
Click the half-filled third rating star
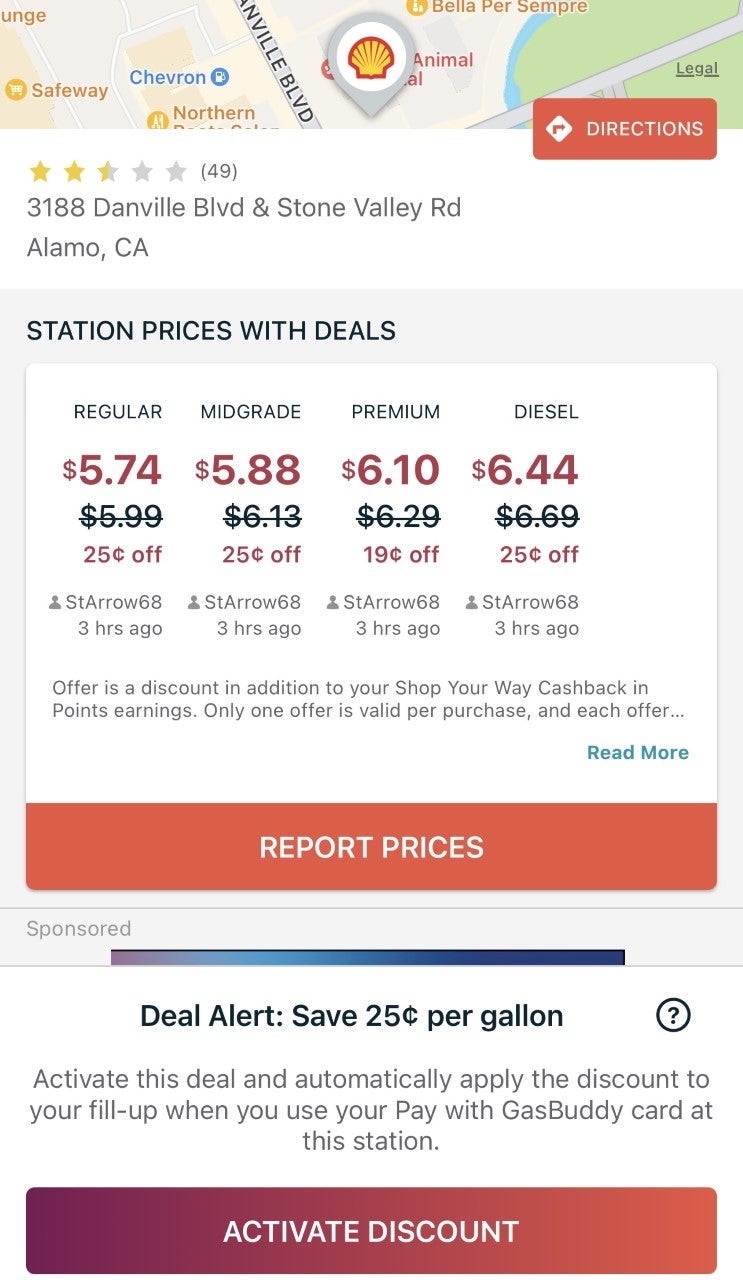pyautogui.click(x=107, y=171)
